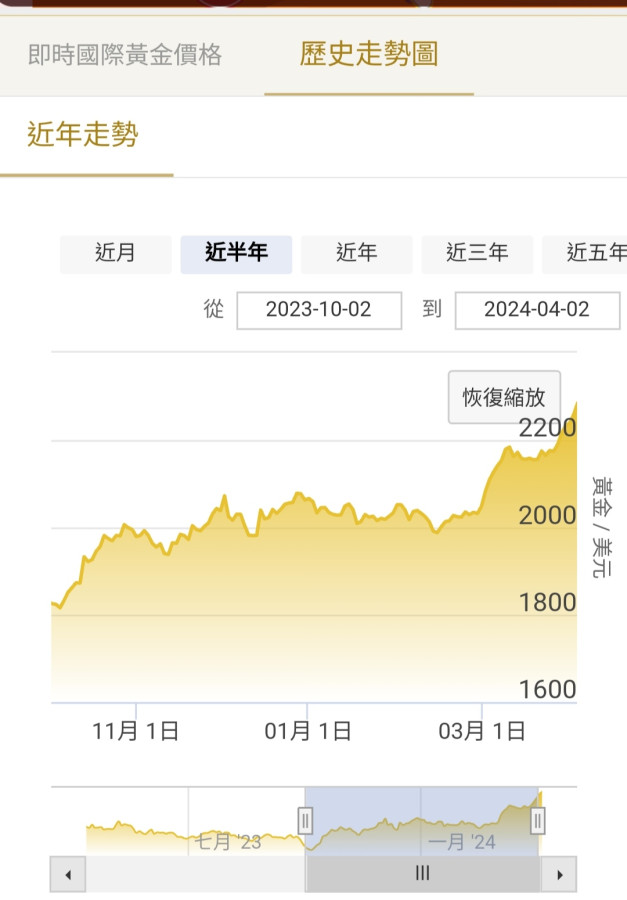Edit the end date 2024-04-02
Viewport: 627px width, 900px height.
(537, 310)
